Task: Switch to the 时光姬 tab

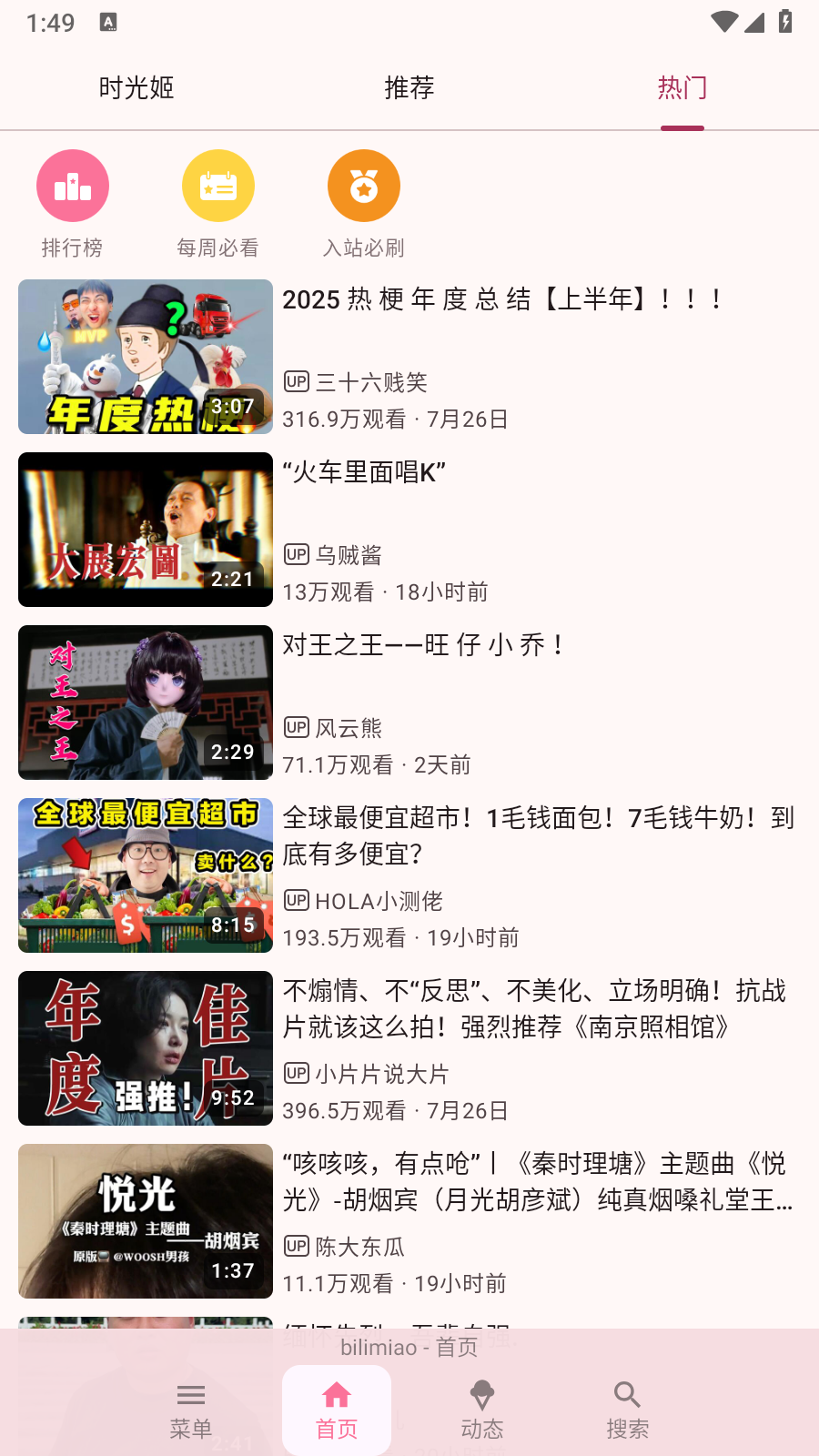Action: point(137,88)
